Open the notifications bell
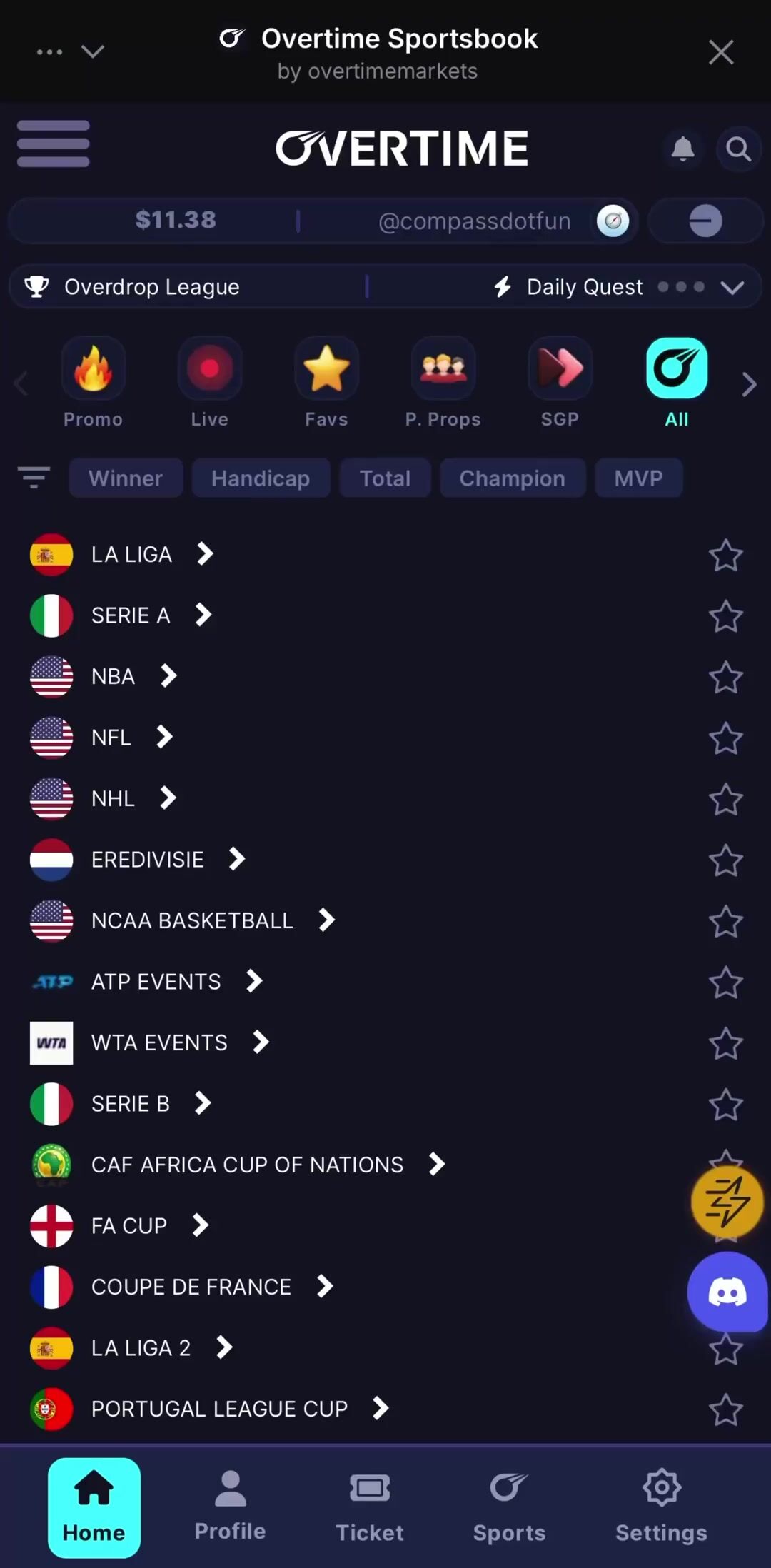Screen dimensions: 771x1568 pos(682,149)
